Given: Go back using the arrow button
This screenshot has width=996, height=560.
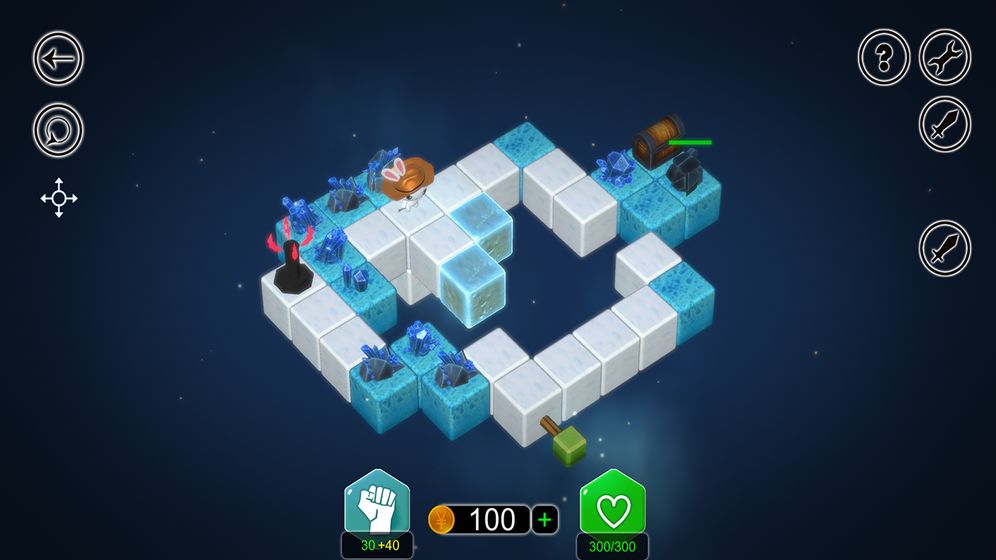Looking at the screenshot, I should point(58,58).
